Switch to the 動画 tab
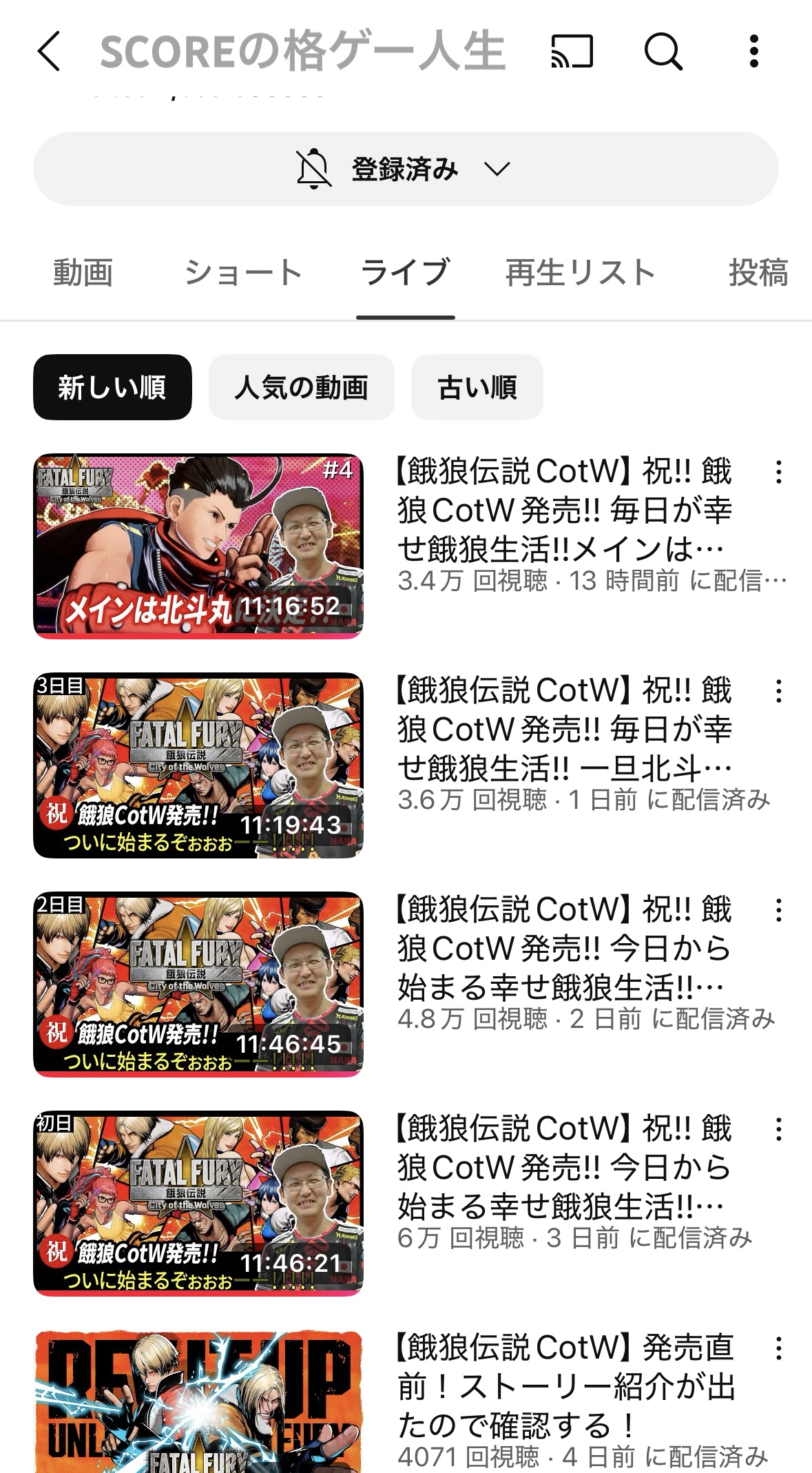This screenshot has height=1473, width=812. point(83,273)
